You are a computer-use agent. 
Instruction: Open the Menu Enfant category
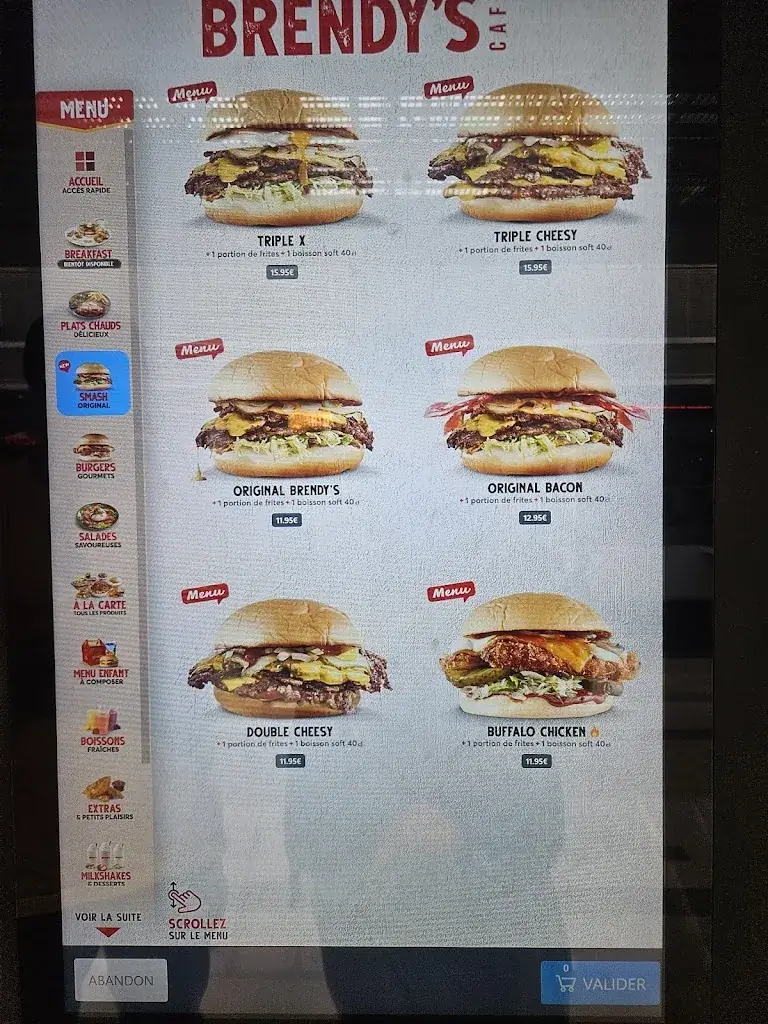[100, 661]
